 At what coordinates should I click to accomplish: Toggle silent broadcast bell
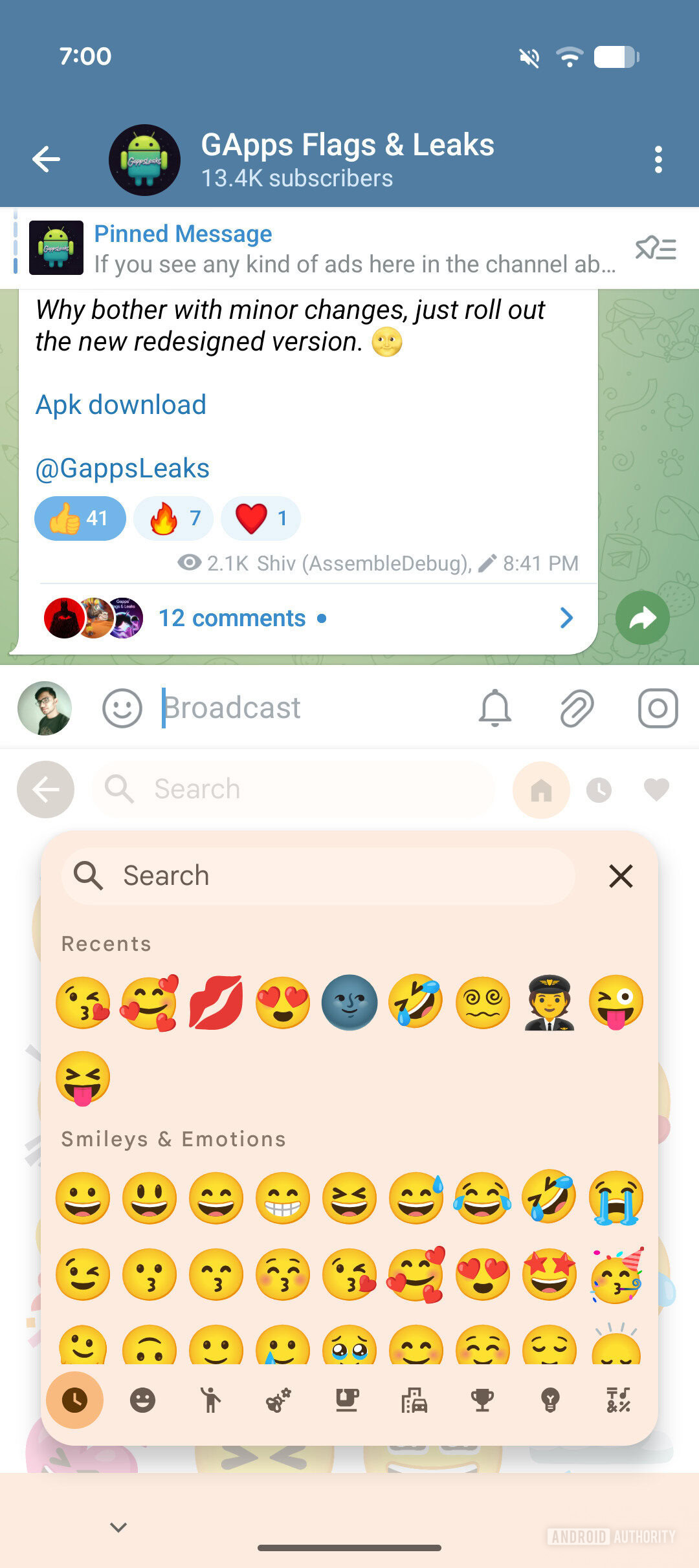coord(495,708)
